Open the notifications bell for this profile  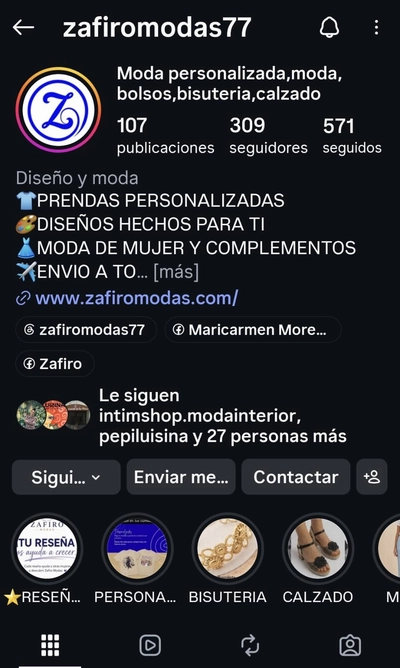tap(329, 28)
